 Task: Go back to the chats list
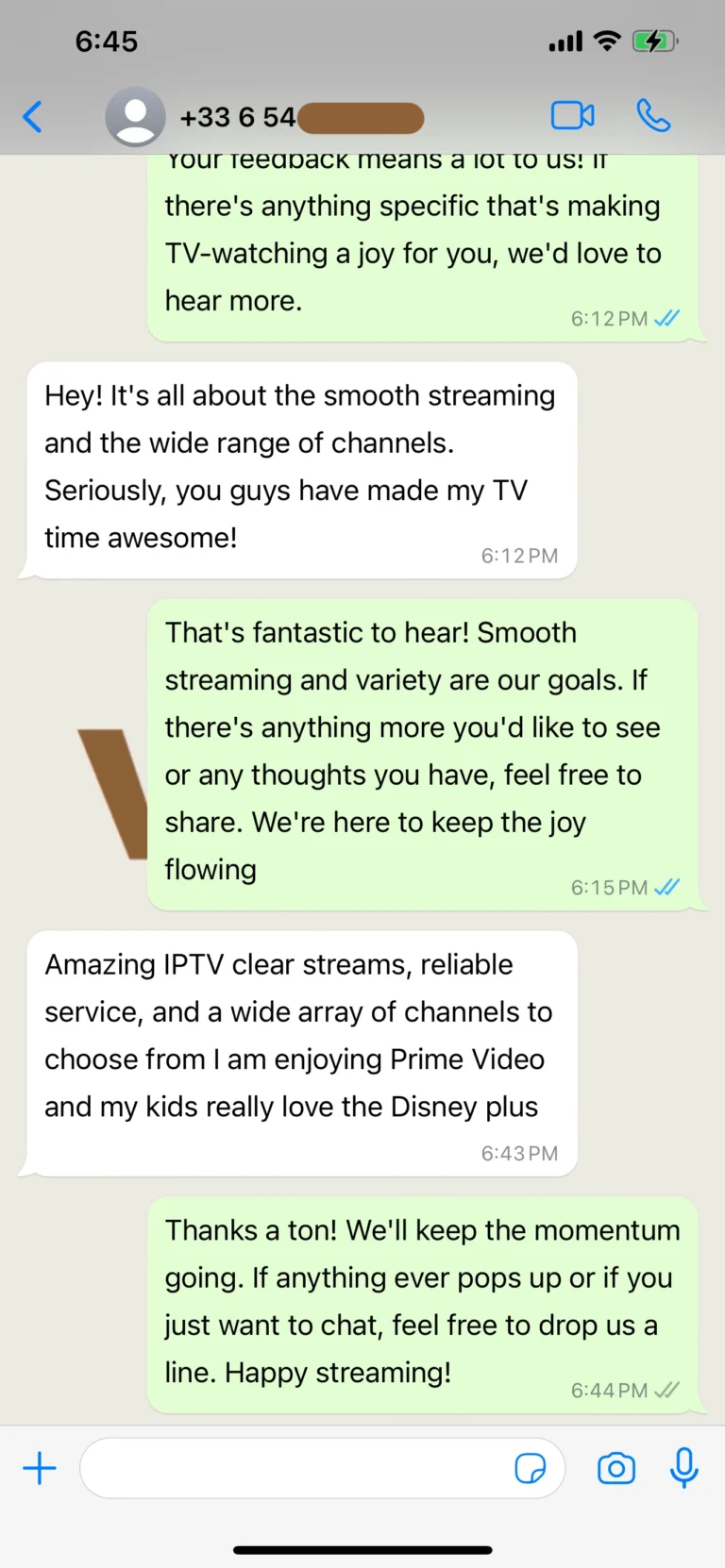click(x=33, y=117)
